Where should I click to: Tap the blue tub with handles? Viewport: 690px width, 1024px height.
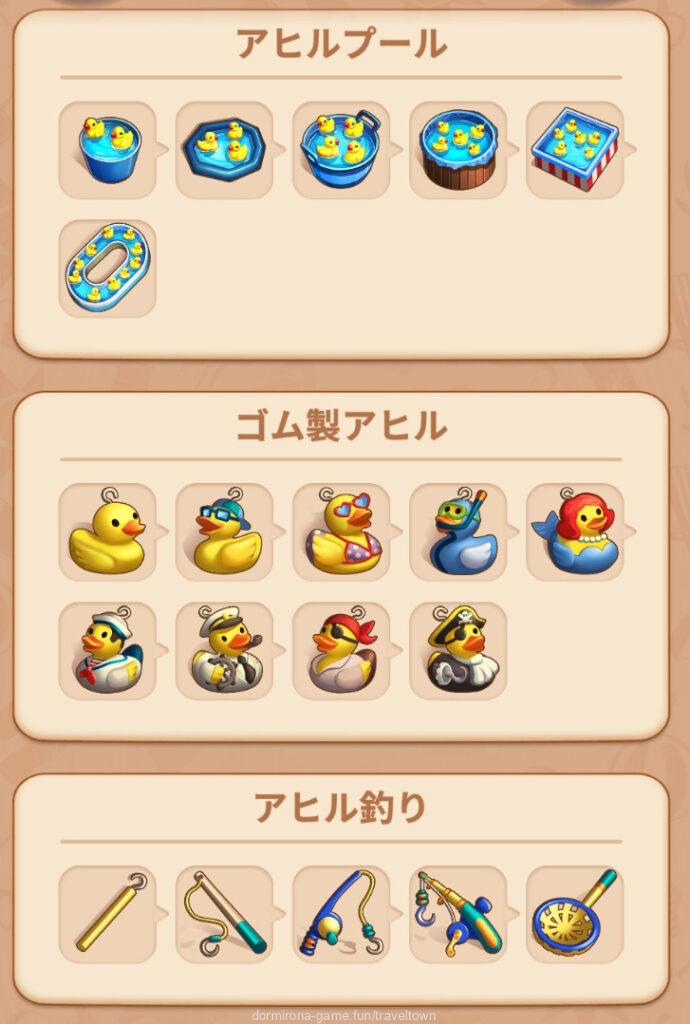pyautogui.click(x=341, y=150)
